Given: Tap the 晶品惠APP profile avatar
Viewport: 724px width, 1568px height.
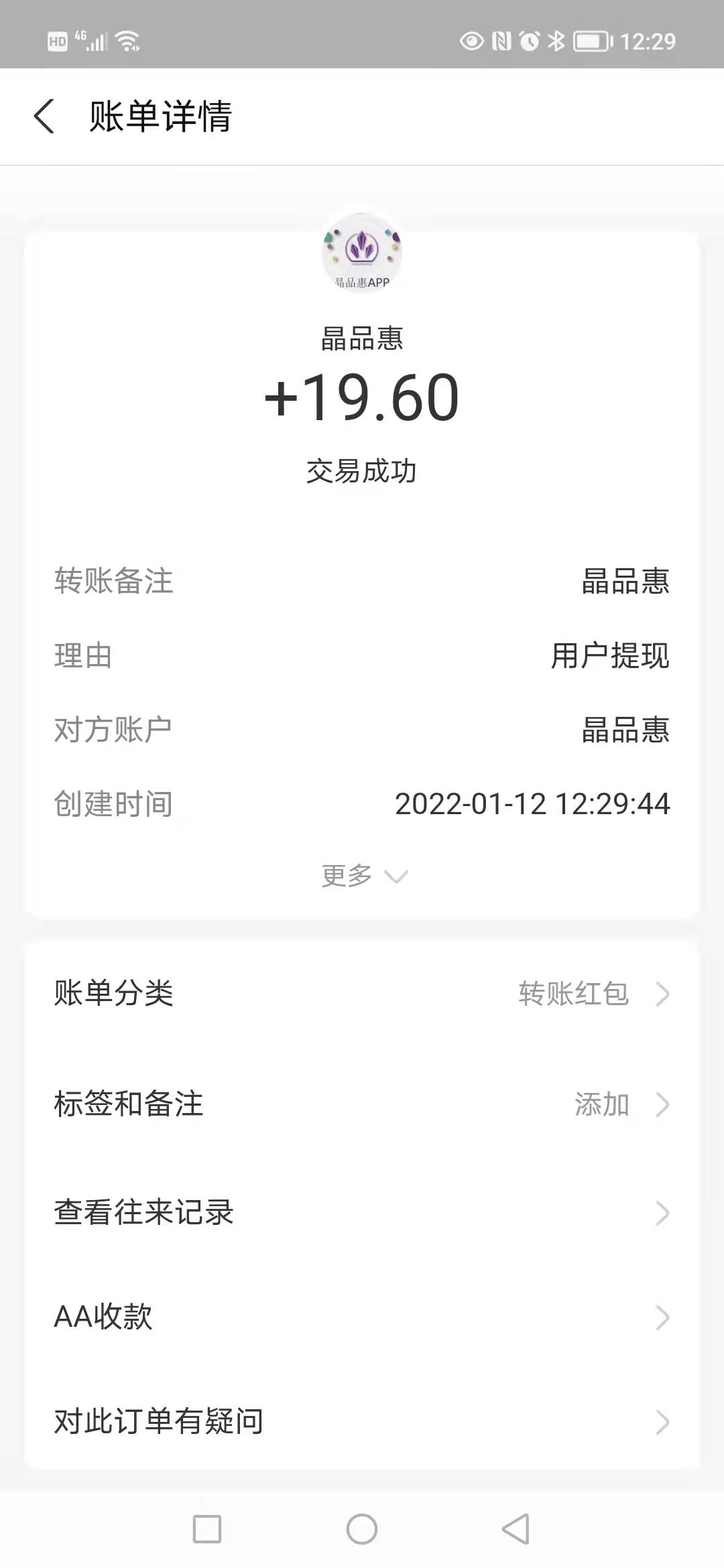Looking at the screenshot, I should (362, 255).
